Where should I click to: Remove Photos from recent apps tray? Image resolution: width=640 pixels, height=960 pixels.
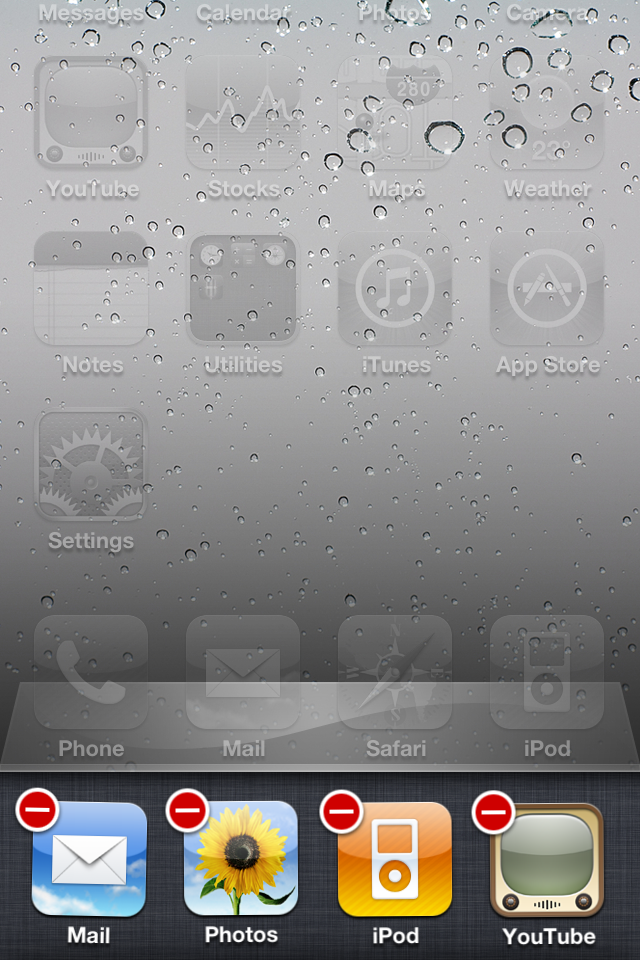[x=188, y=809]
